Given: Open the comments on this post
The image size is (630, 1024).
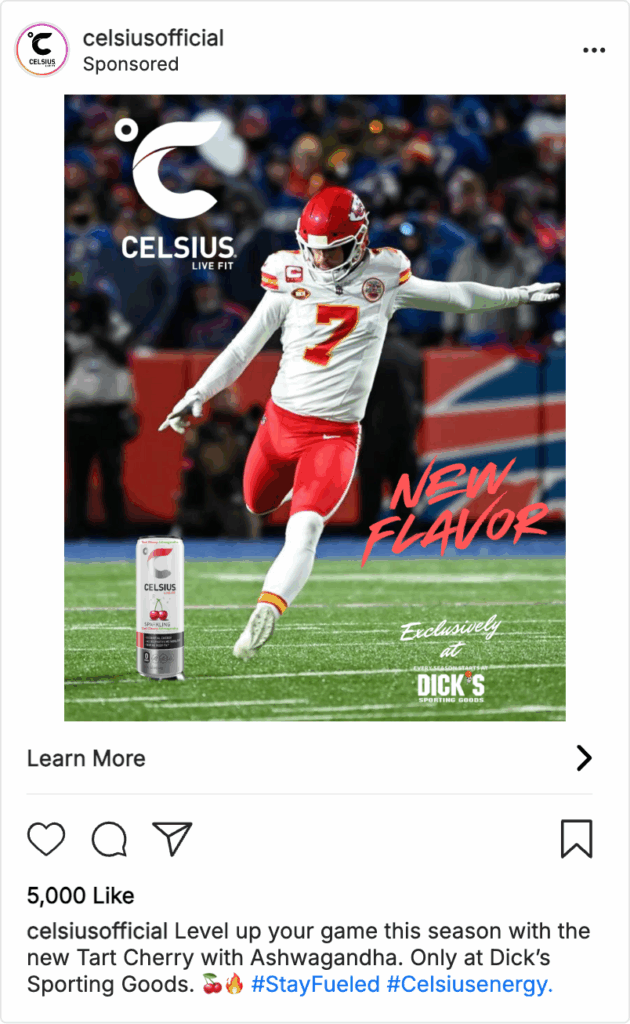Looking at the screenshot, I should pos(109,839).
